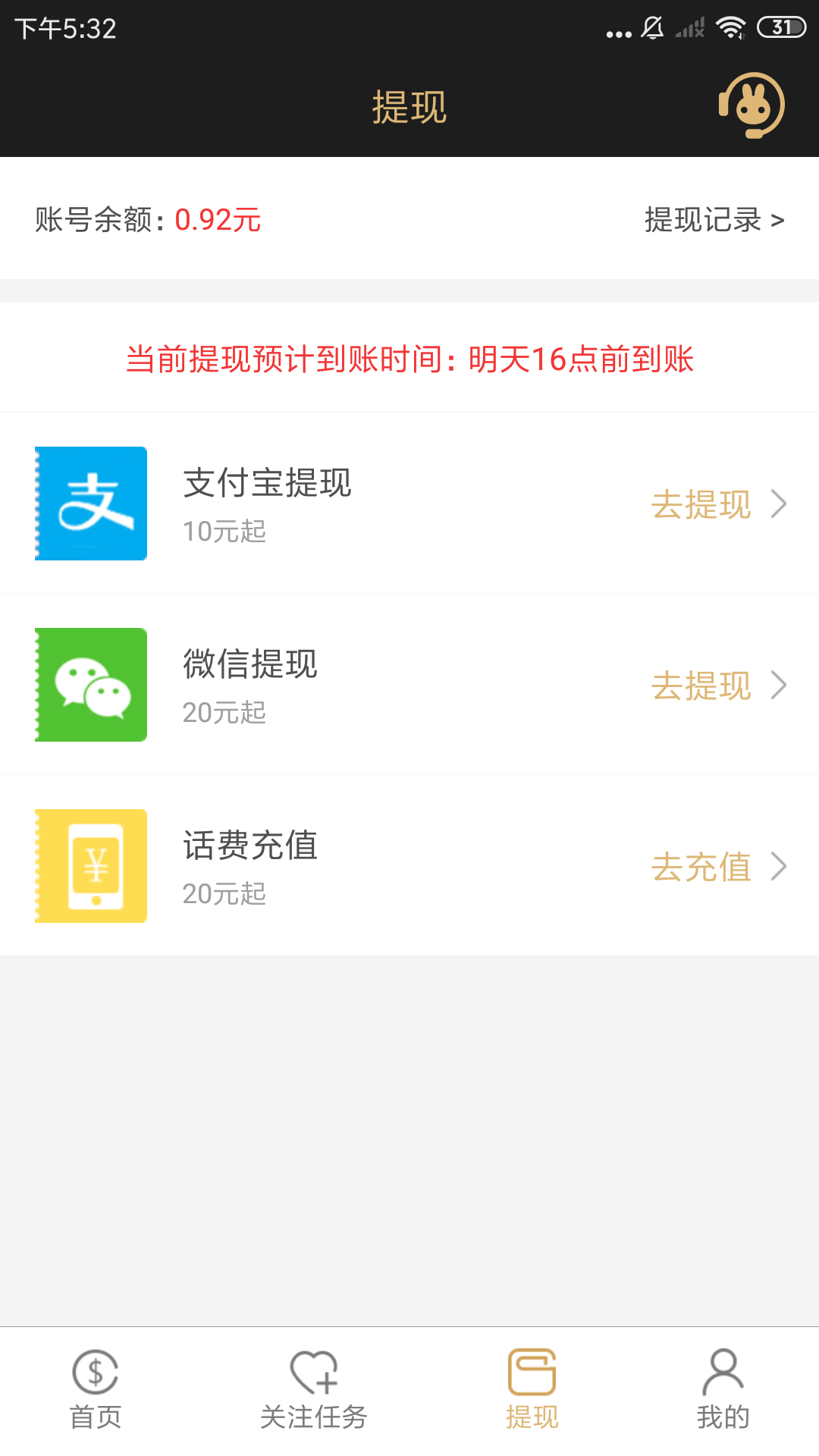Expand the 支付宝提现 row chevron
The image size is (819, 1456).
[780, 503]
